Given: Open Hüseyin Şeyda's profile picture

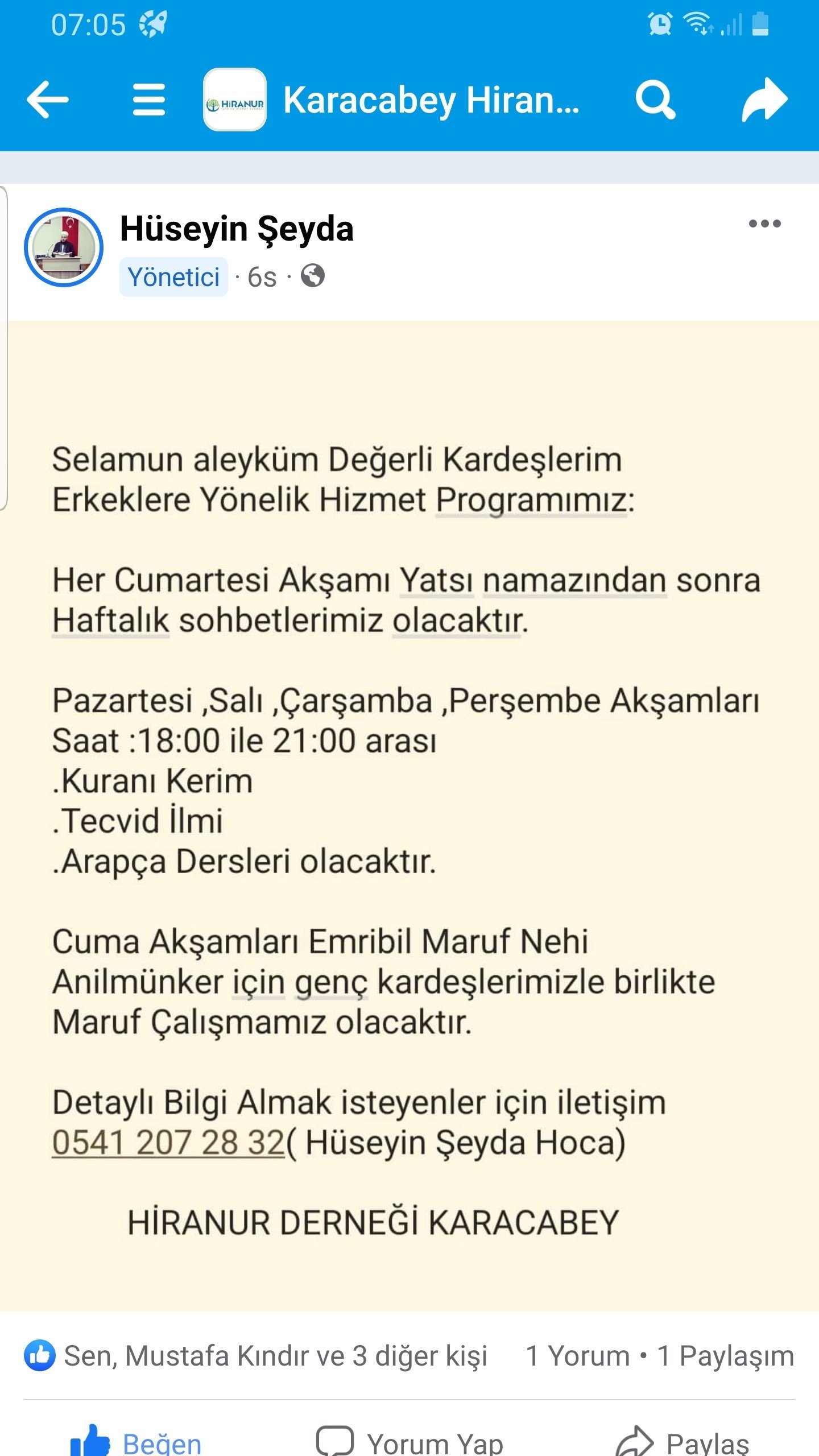Looking at the screenshot, I should coord(64,247).
